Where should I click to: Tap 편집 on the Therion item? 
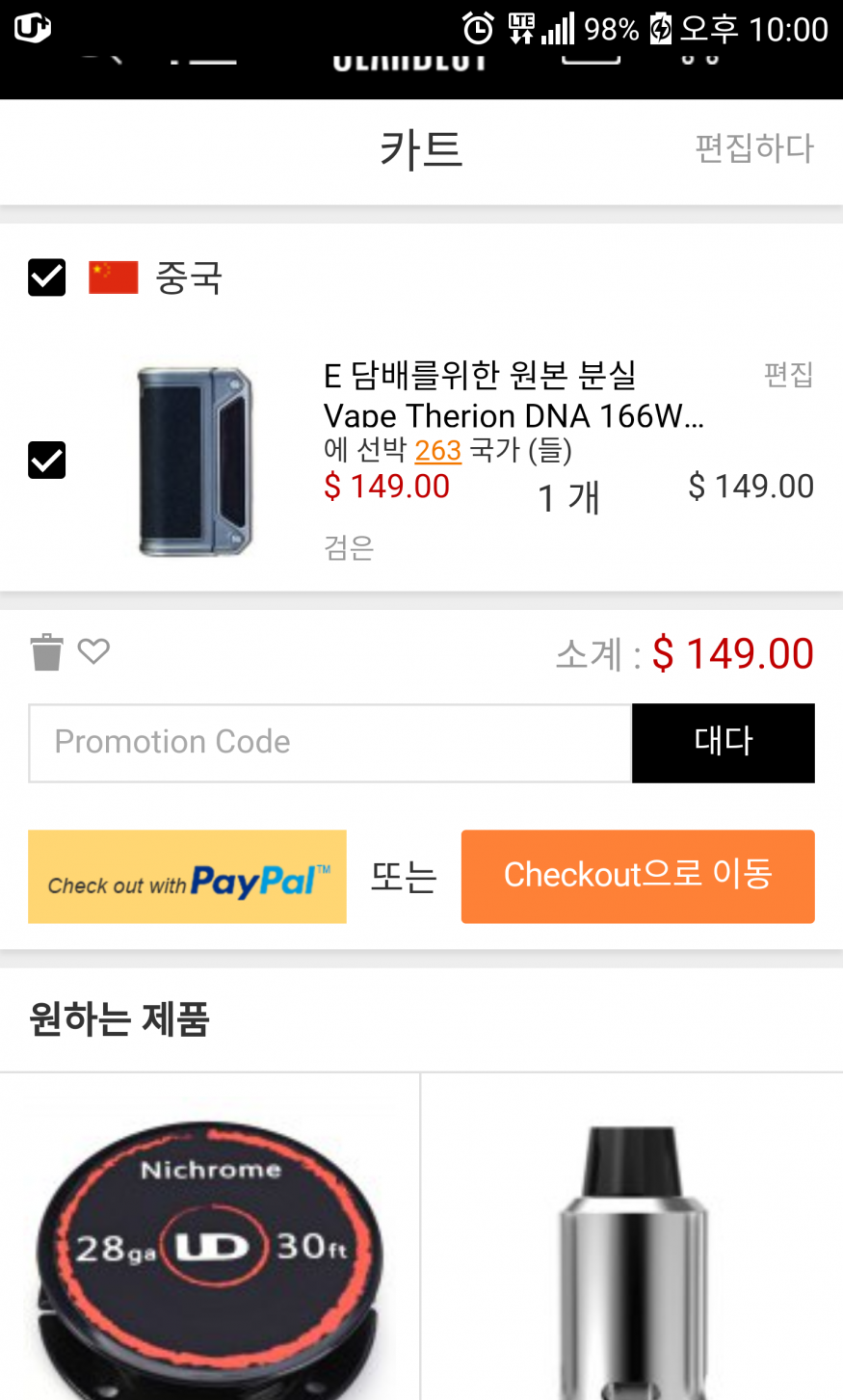788,374
